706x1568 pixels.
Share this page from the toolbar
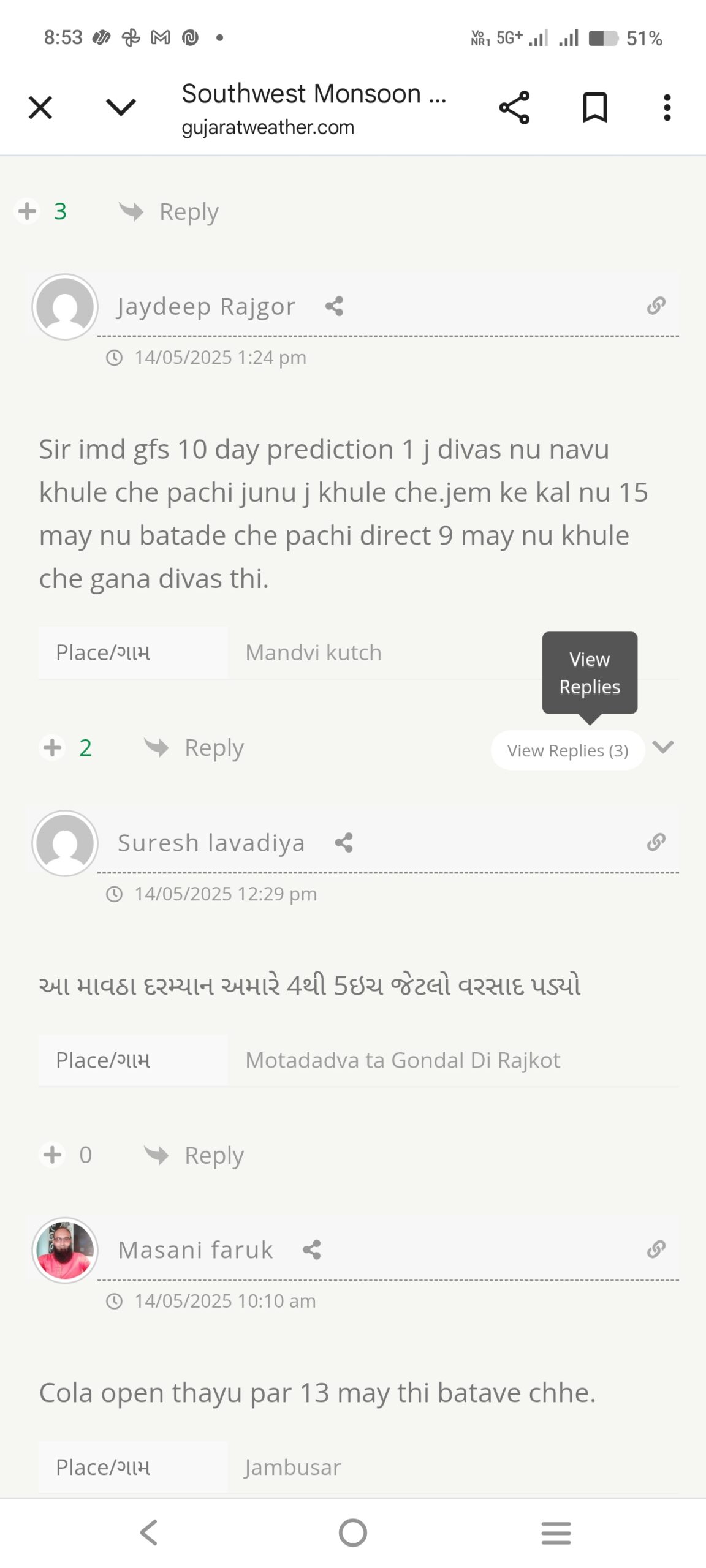click(514, 108)
